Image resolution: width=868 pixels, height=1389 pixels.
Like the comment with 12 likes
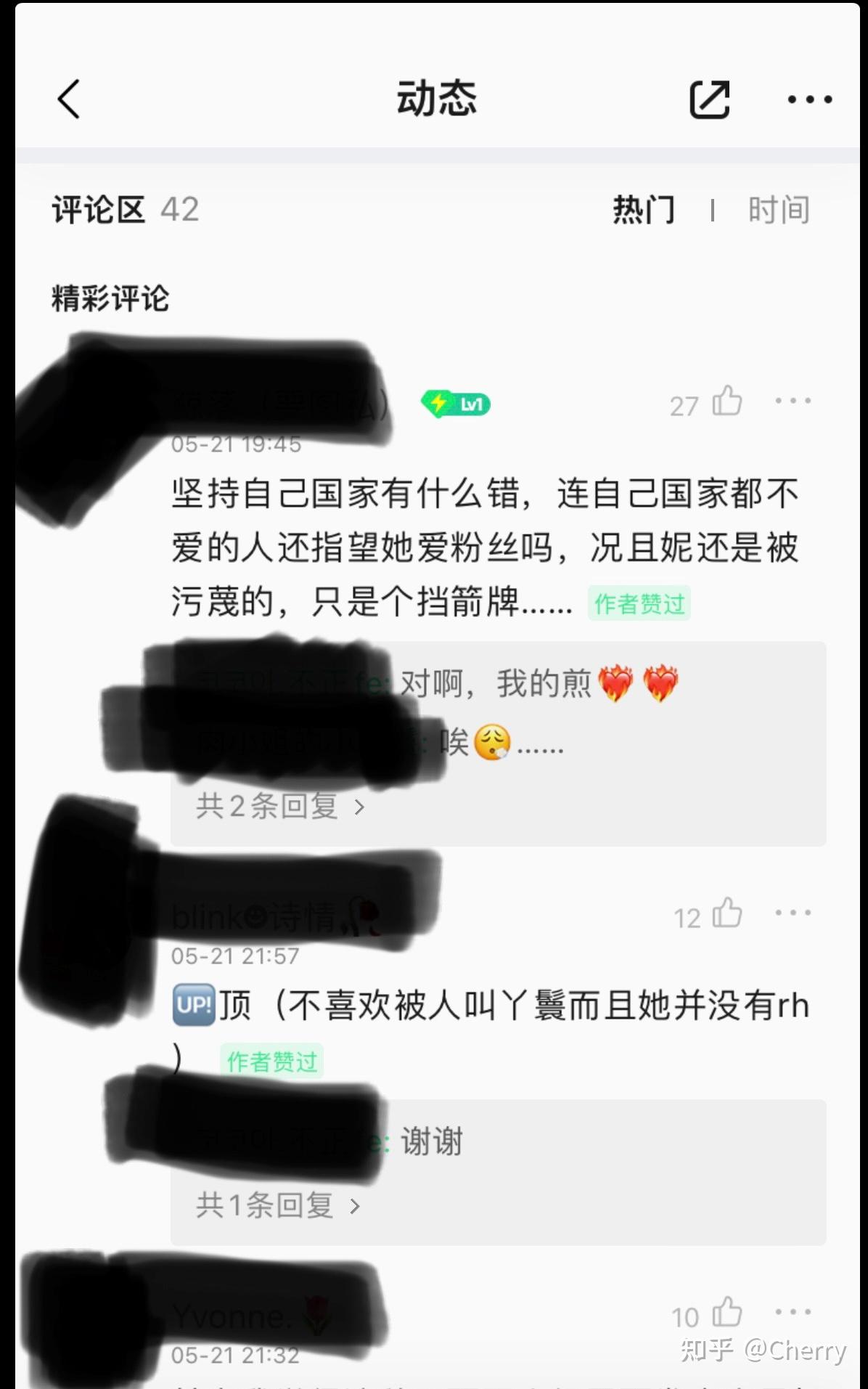point(726,913)
